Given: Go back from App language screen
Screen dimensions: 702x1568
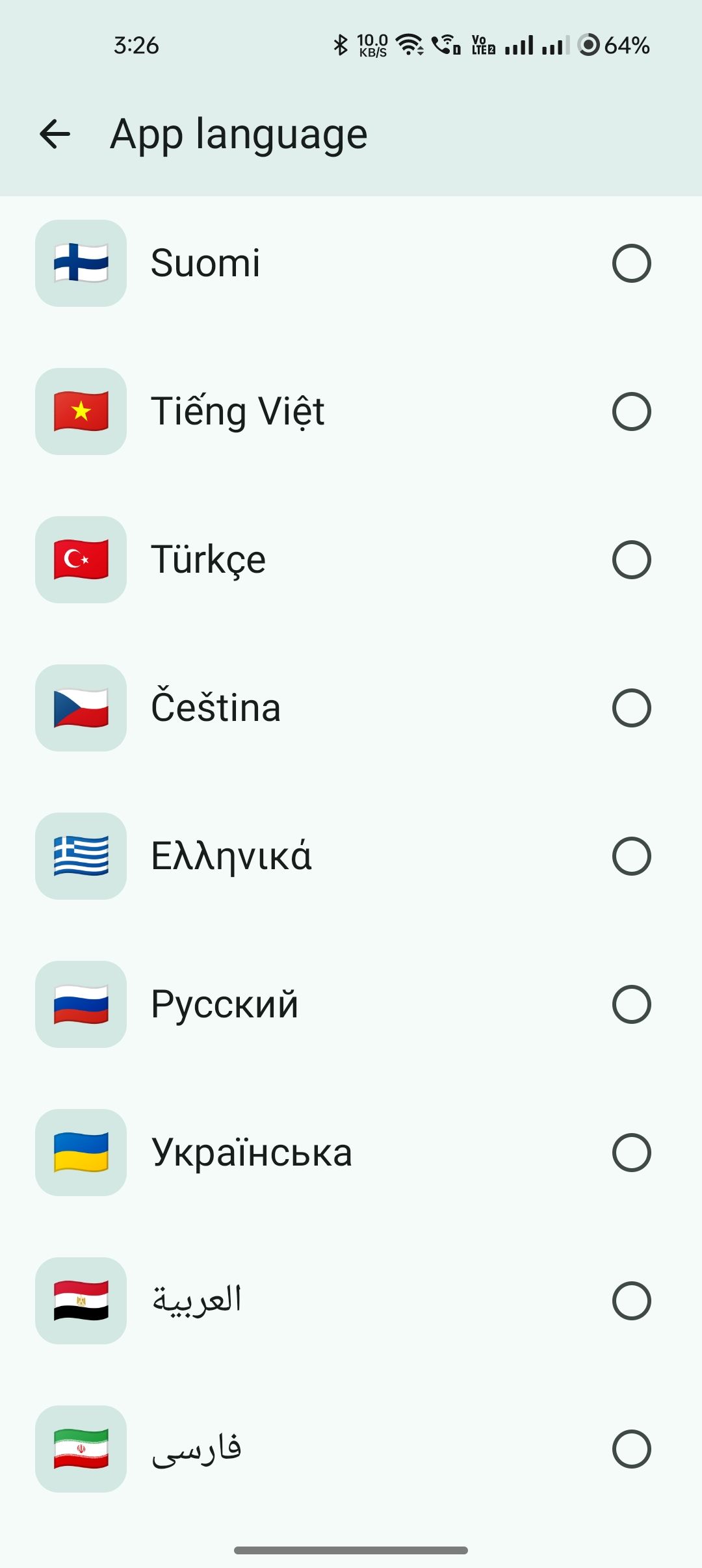Looking at the screenshot, I should click(x=55, y=135).
